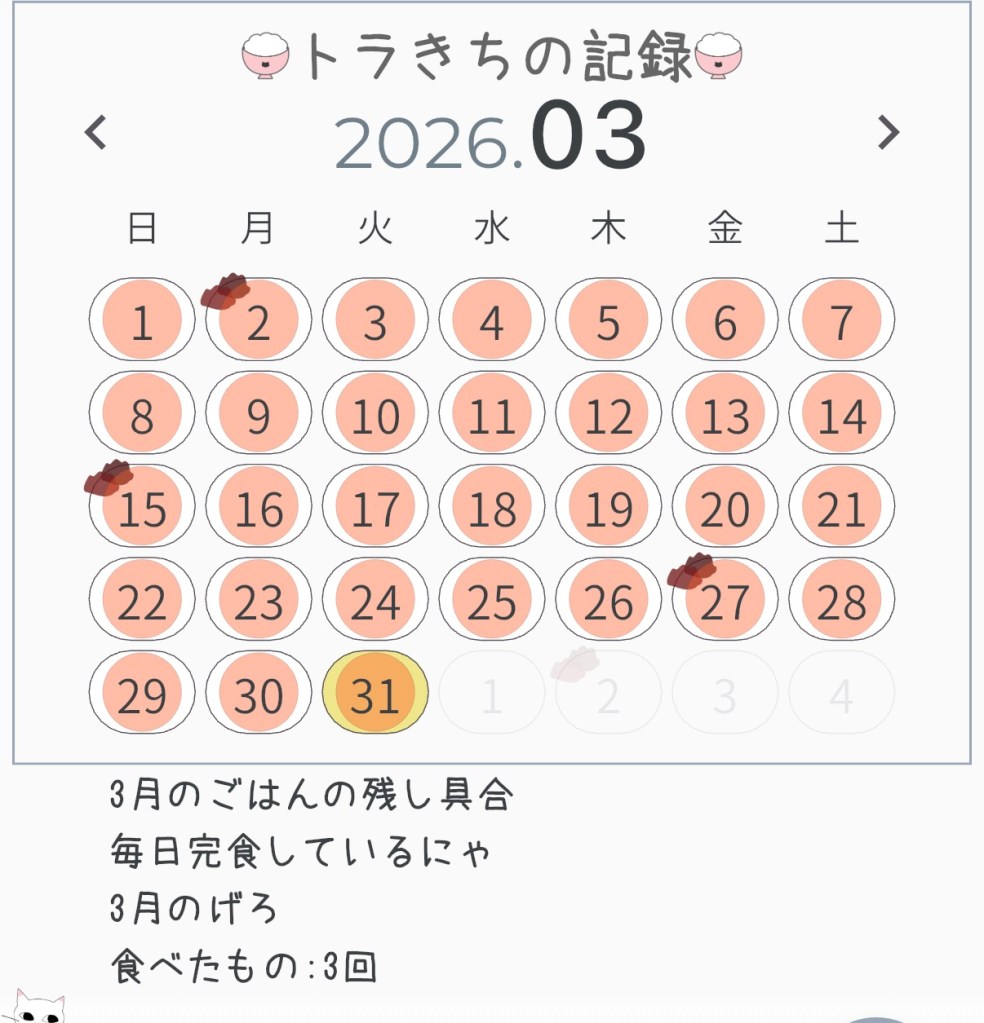Tap date 21 on the calendar

841,509
